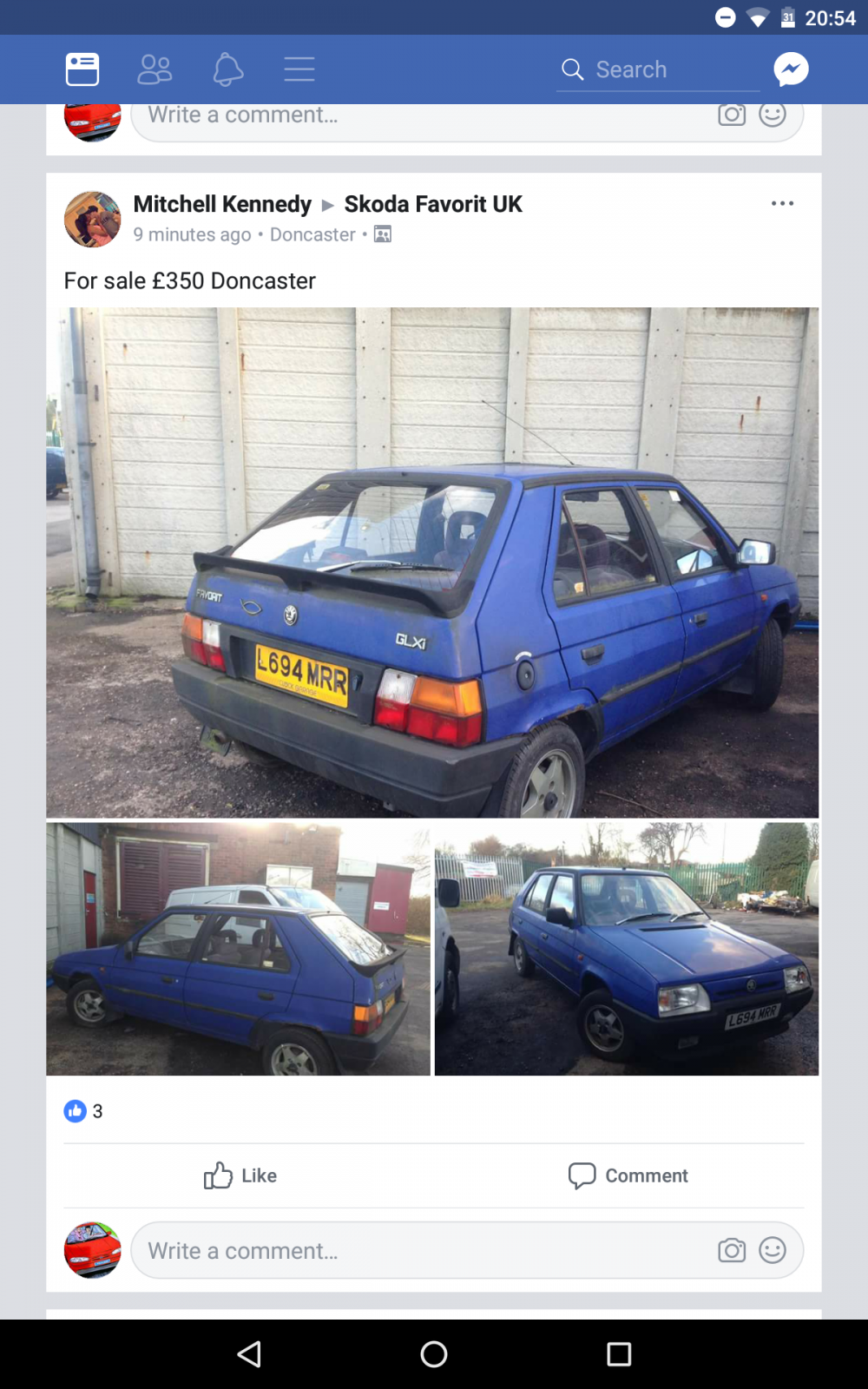This screenshot has height=1389, width=868.
Task: Attach a photo to comment on Mitchell's post
Action: 732,1250
